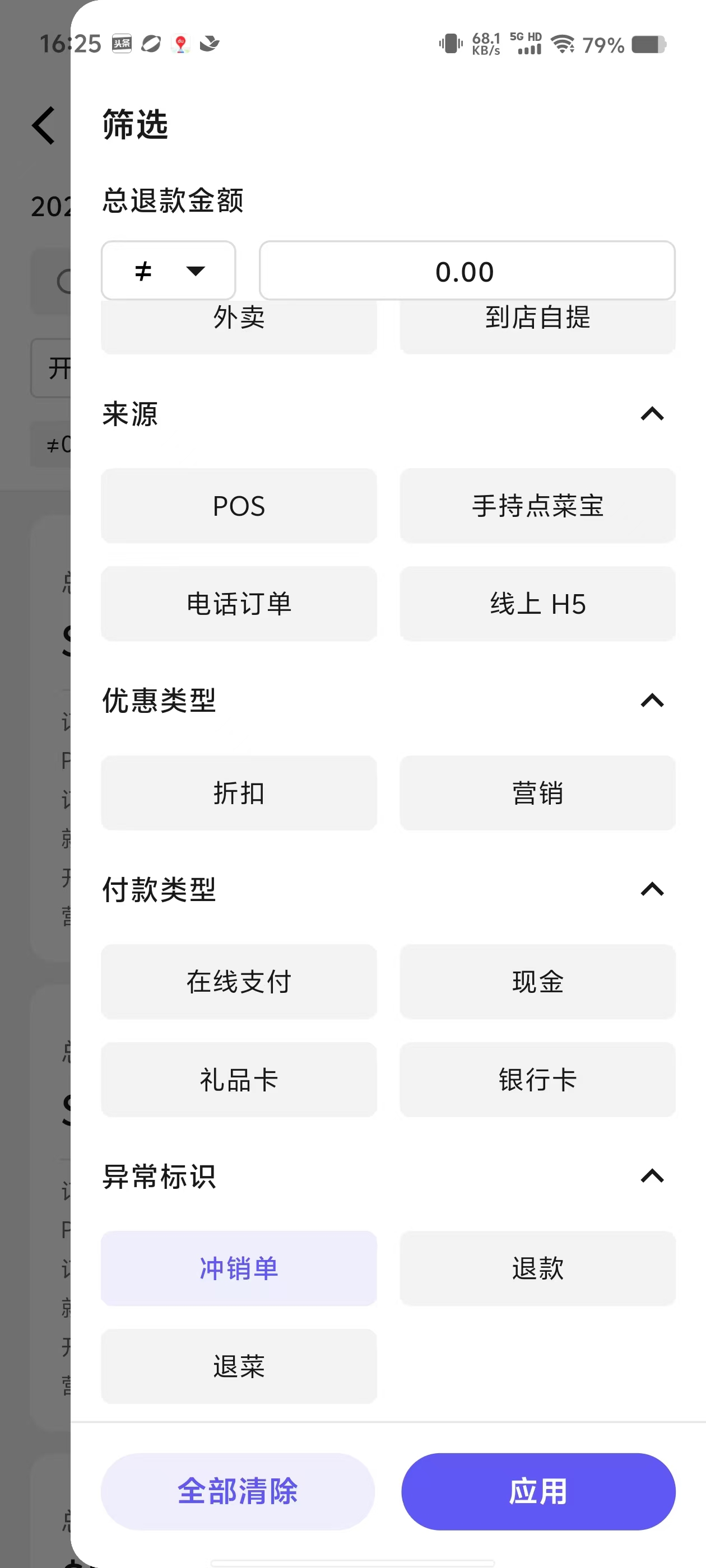
Task: Choose the 线上 H5 source chip
Action: click(x=537, y=604)
